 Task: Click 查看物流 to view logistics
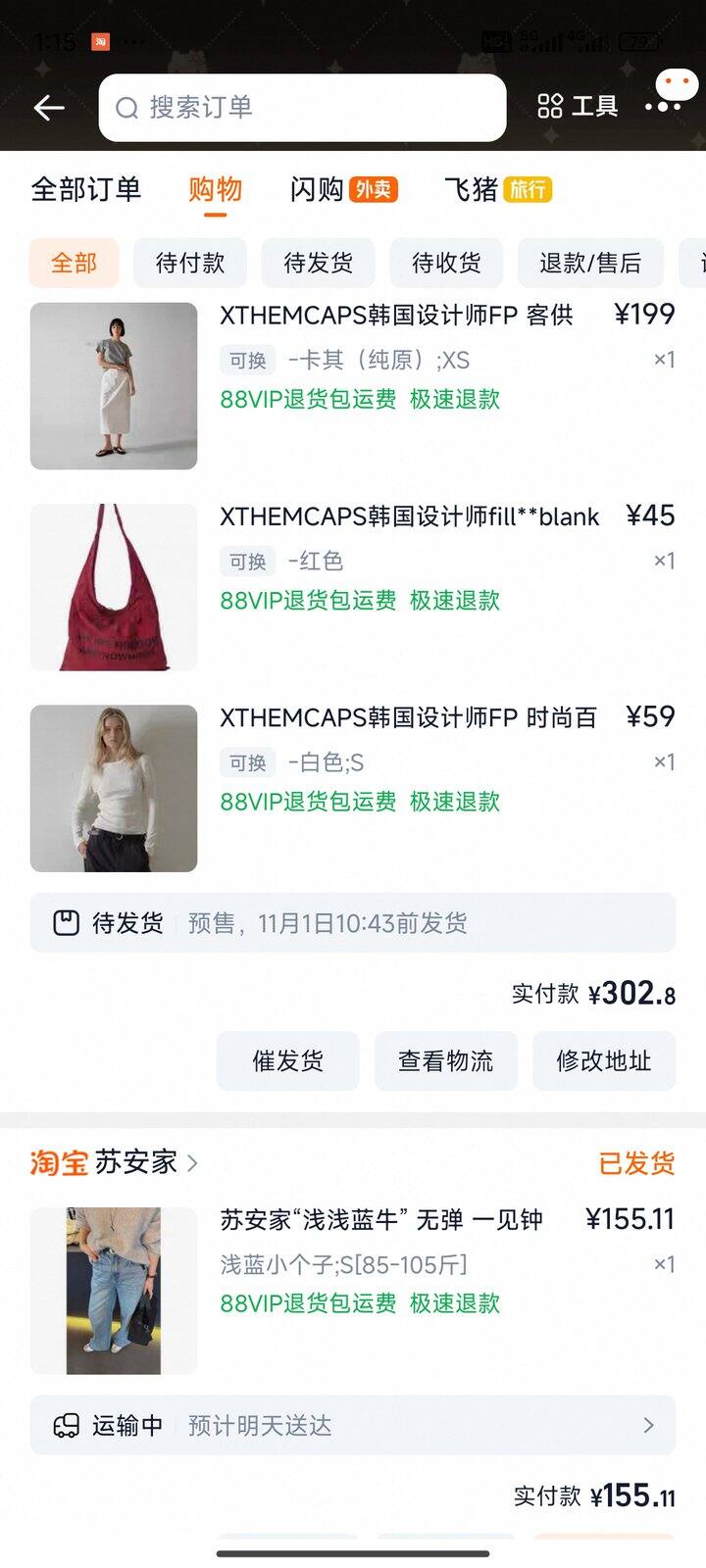pos(445,1061)
